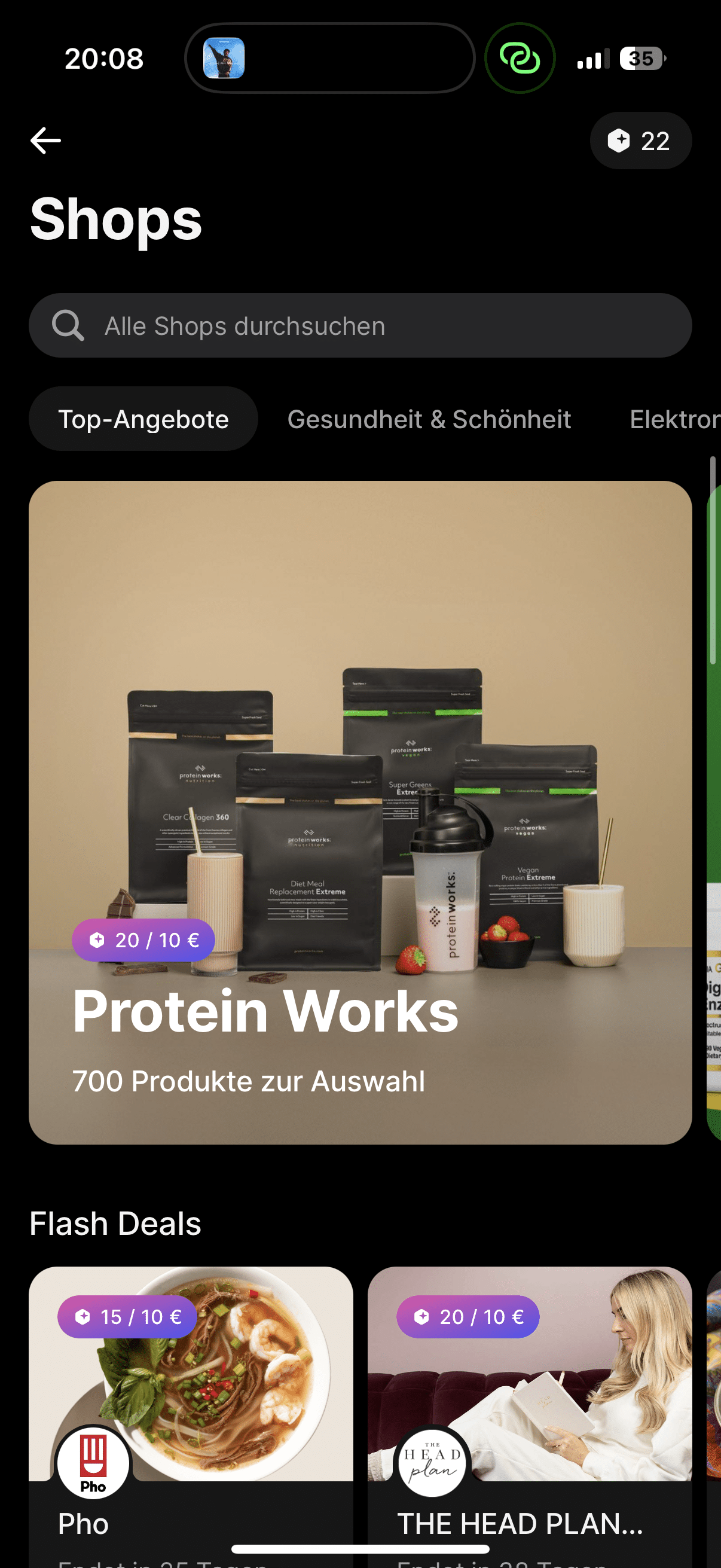Enable the Elektron category filter

tap(674, 419)
